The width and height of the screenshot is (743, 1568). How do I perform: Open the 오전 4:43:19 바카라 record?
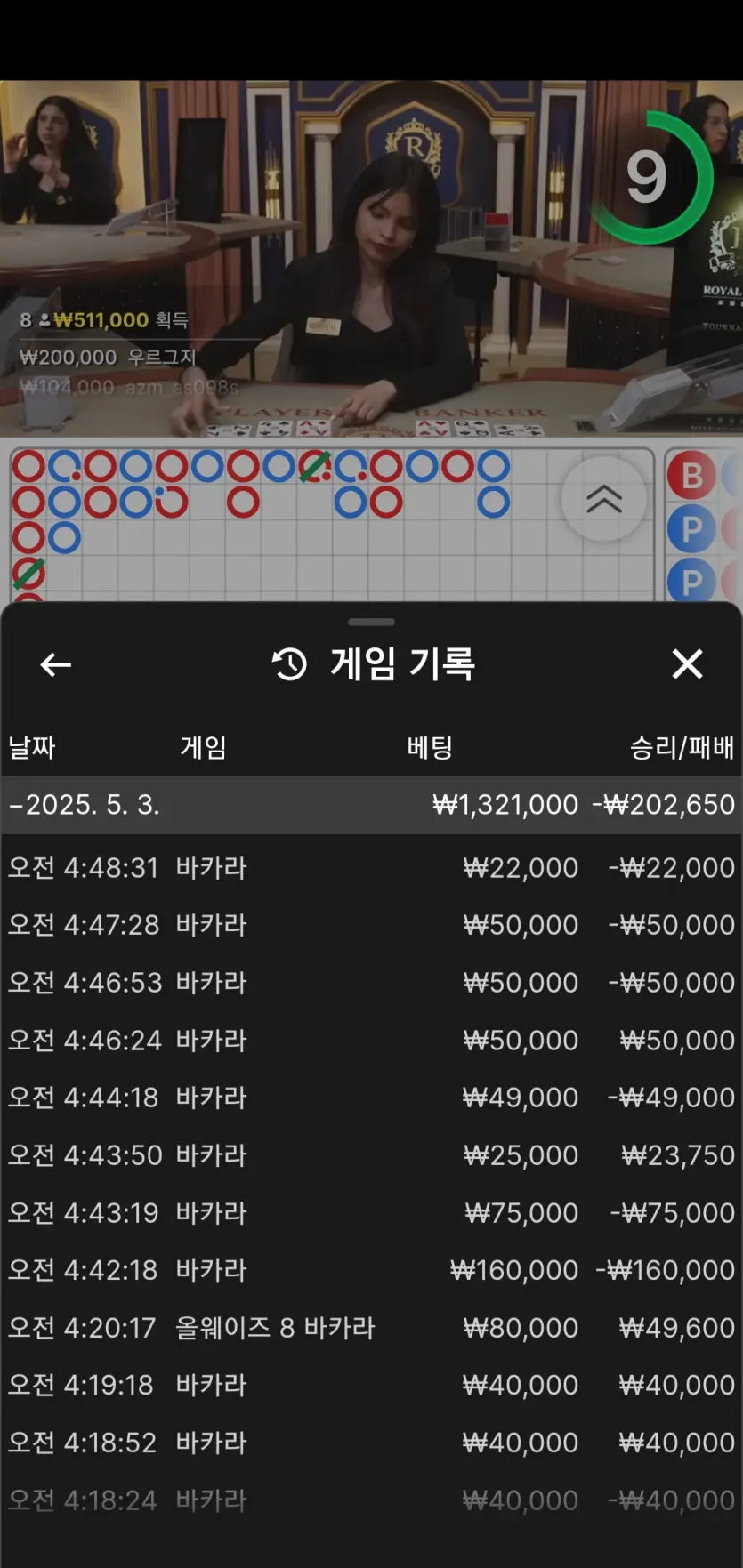[371, 1213]
